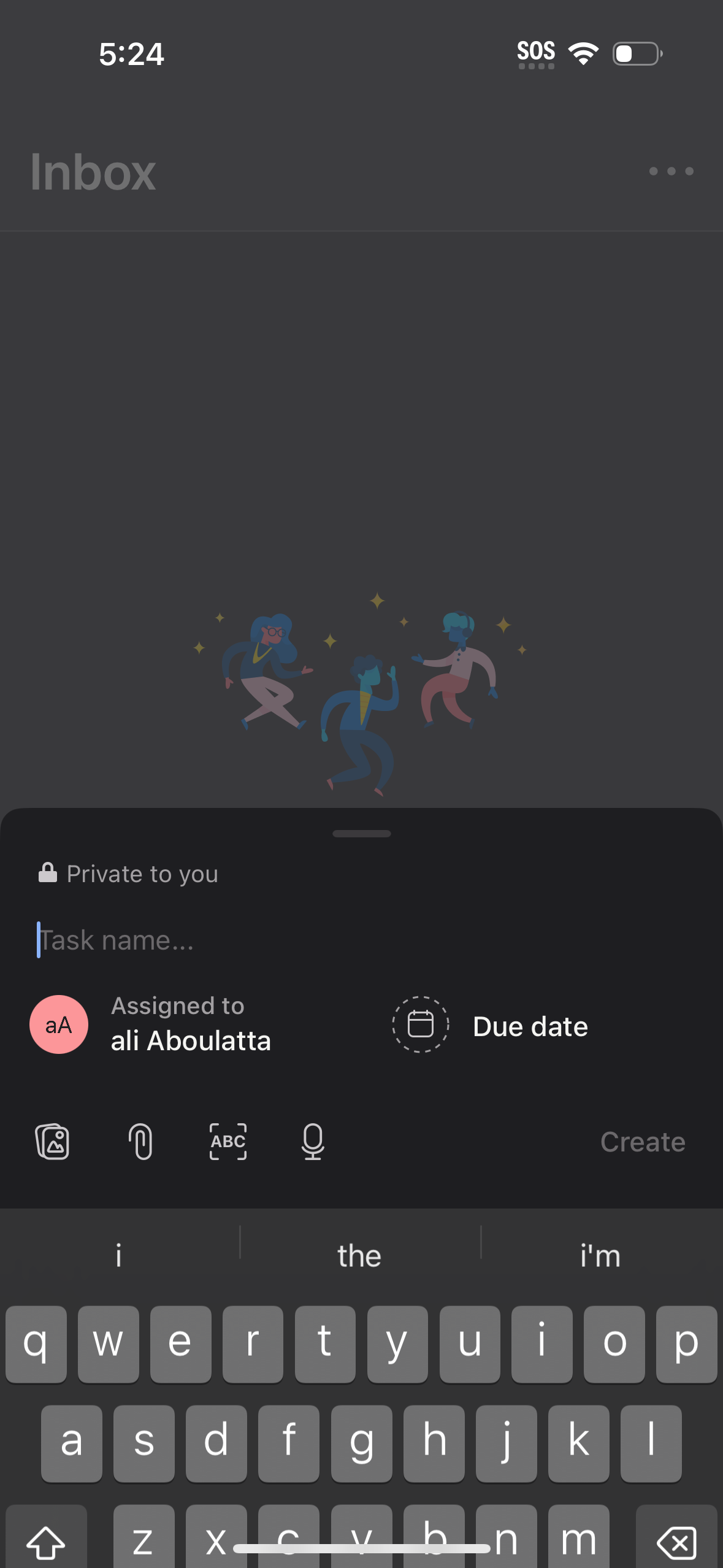Tap the battery indicator in the status bar
Image resolution: width=723 pixels, height=1568 pixels.
pyautogui.click(x=635, y=54)
